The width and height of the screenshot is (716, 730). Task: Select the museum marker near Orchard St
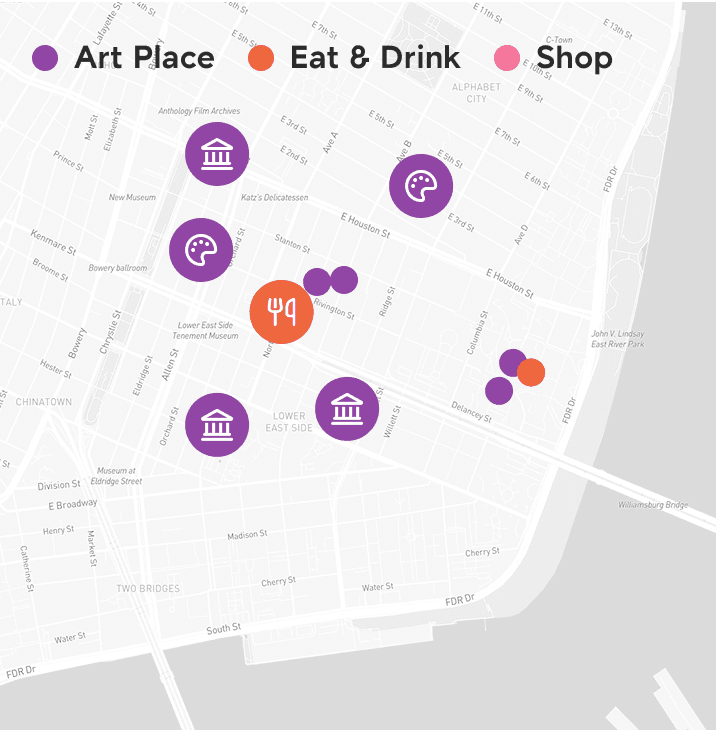pos(217,425)
